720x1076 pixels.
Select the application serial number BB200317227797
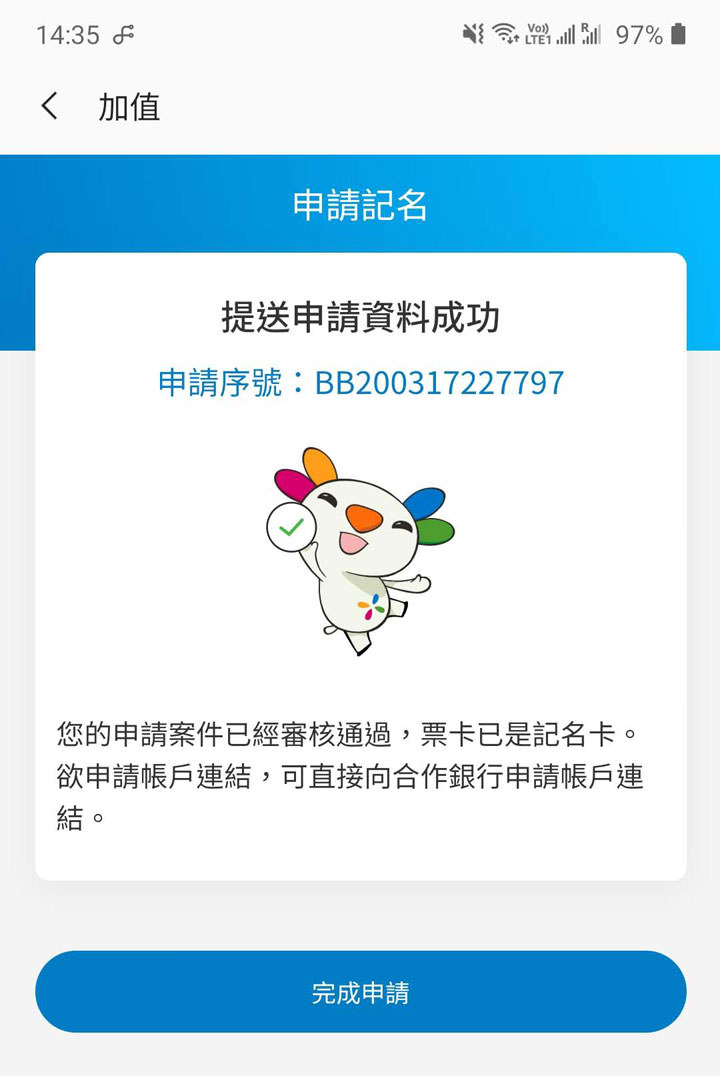coord(360,382)
